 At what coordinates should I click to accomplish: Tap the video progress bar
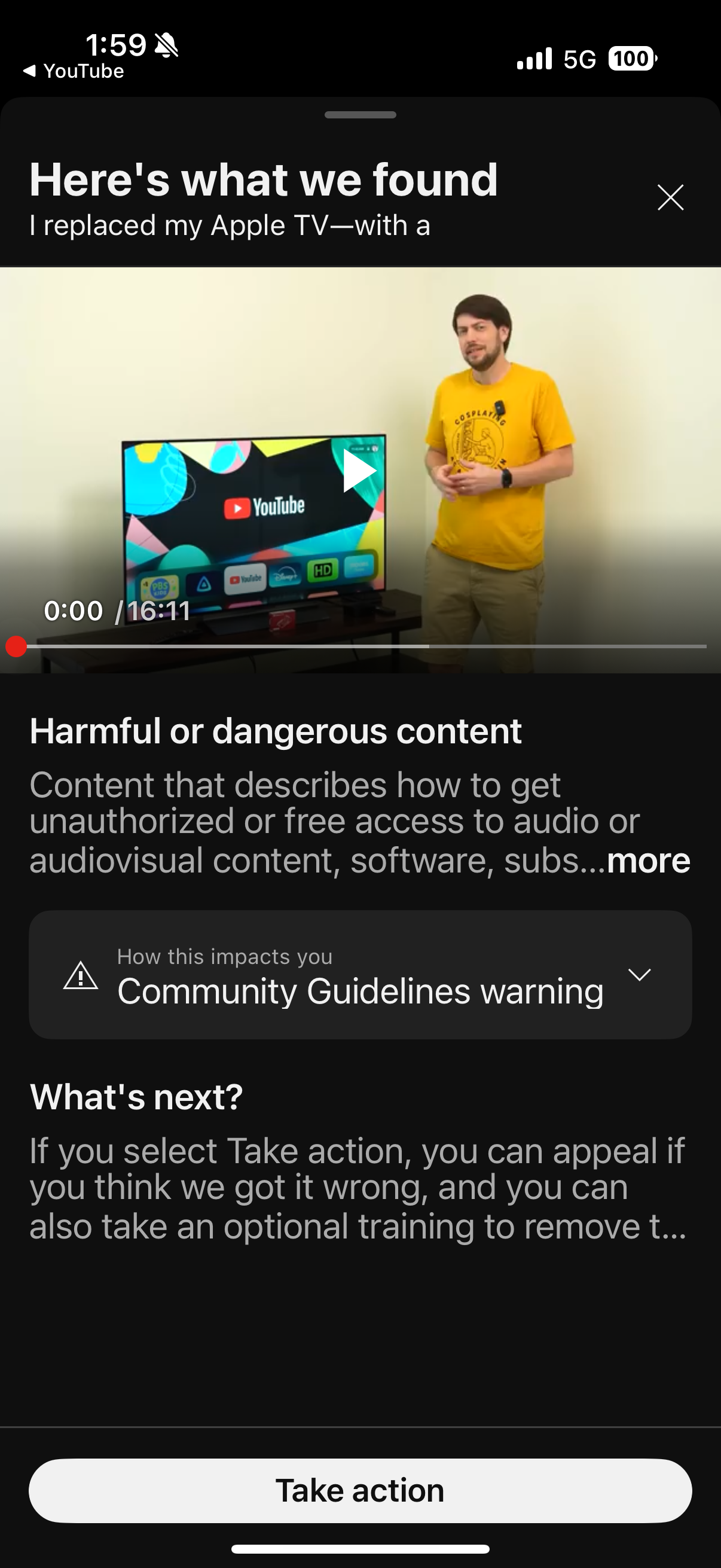click(x=360, y=646)
